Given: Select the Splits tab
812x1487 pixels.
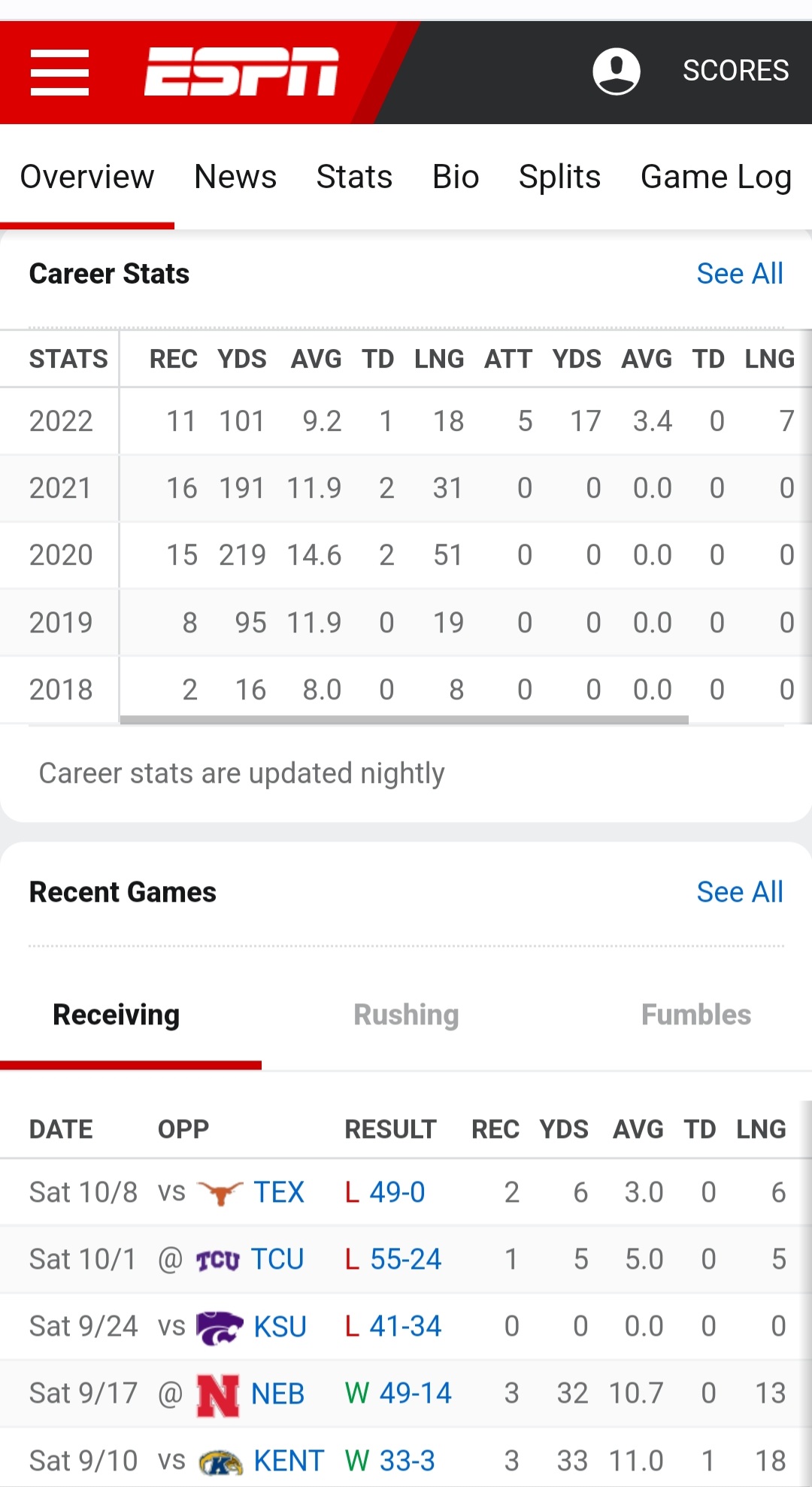Looking at the screenshot, I should pos(559,178).
